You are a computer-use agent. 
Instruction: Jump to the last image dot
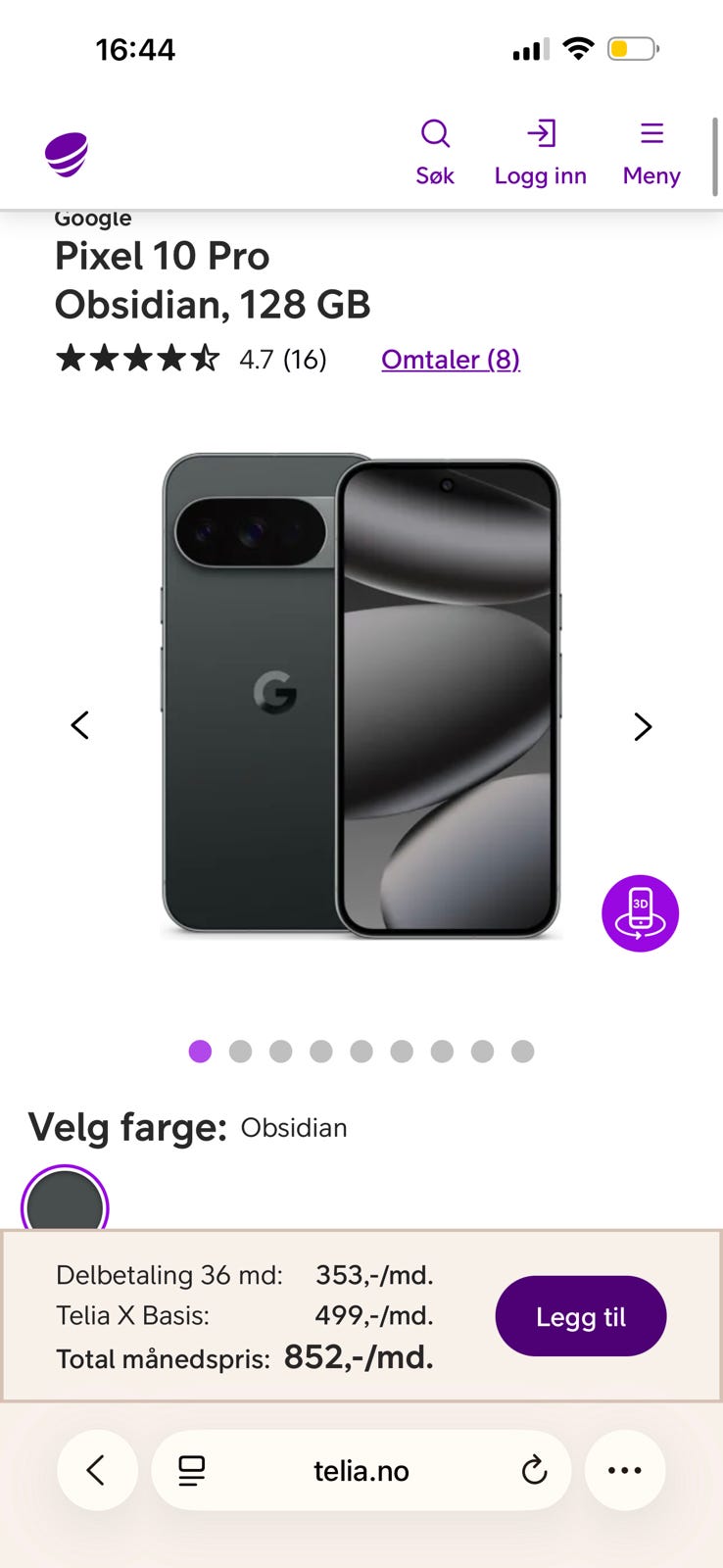tap(523, 1052)
